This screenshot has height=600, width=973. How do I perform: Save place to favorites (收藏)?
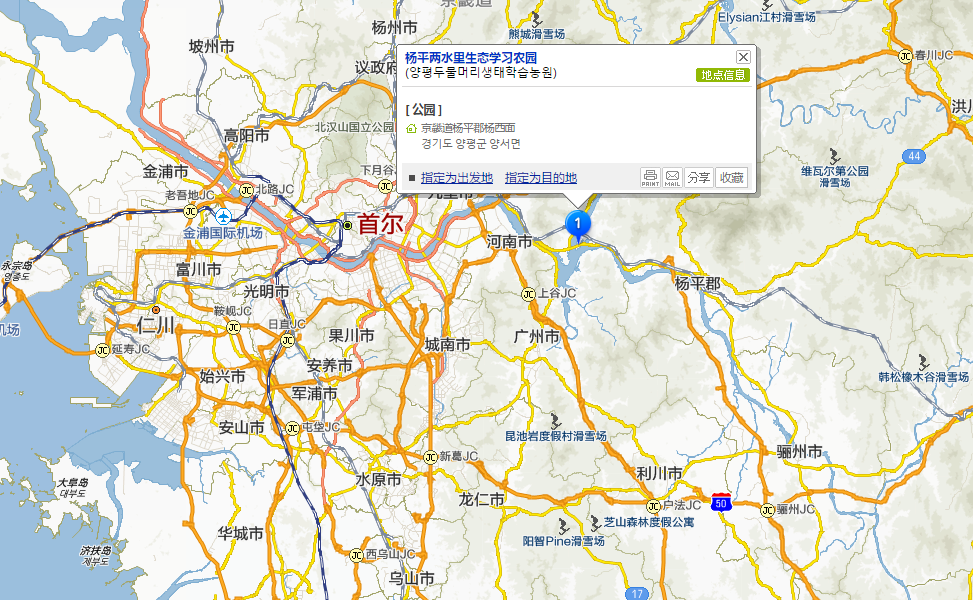pyautogui.click(x=731, y=177)
